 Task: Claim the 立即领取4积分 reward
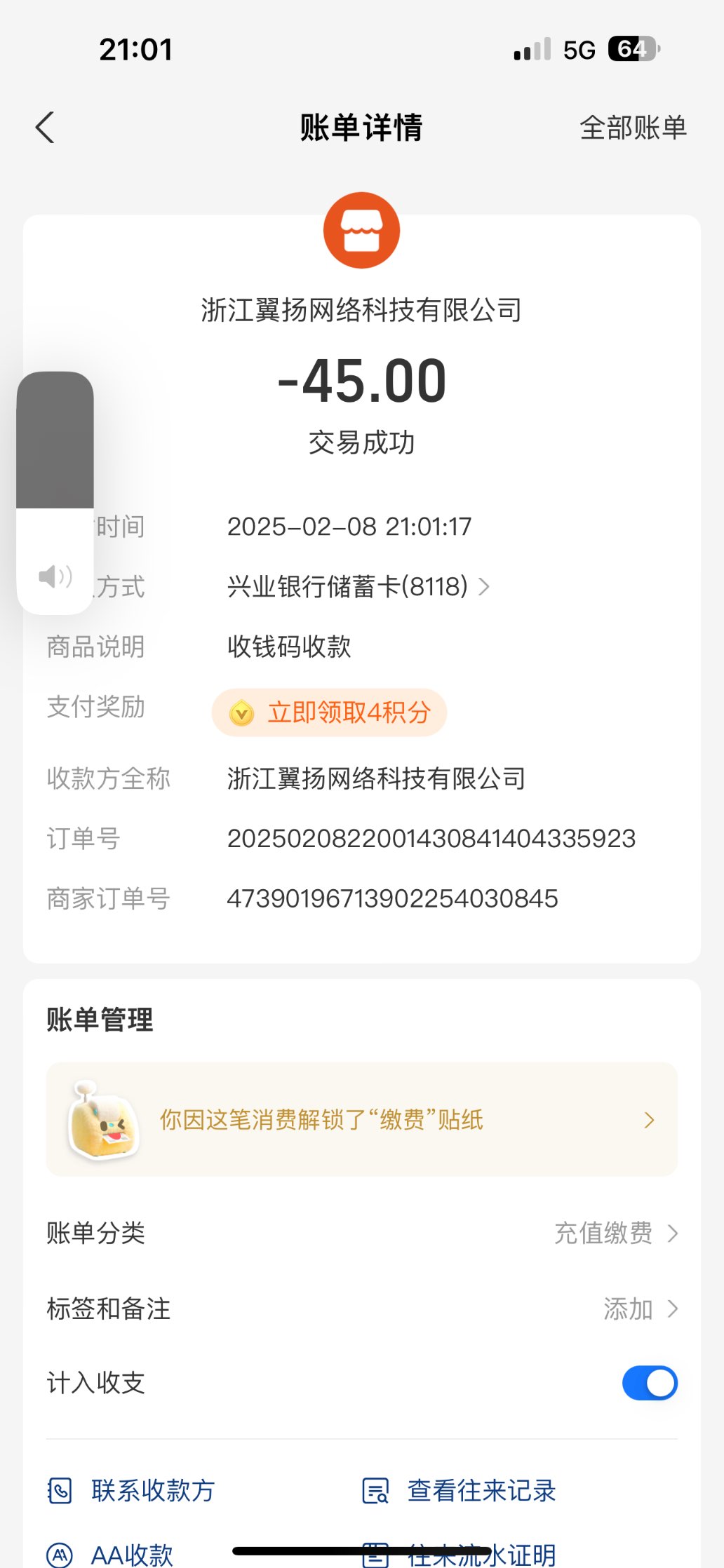330,712
